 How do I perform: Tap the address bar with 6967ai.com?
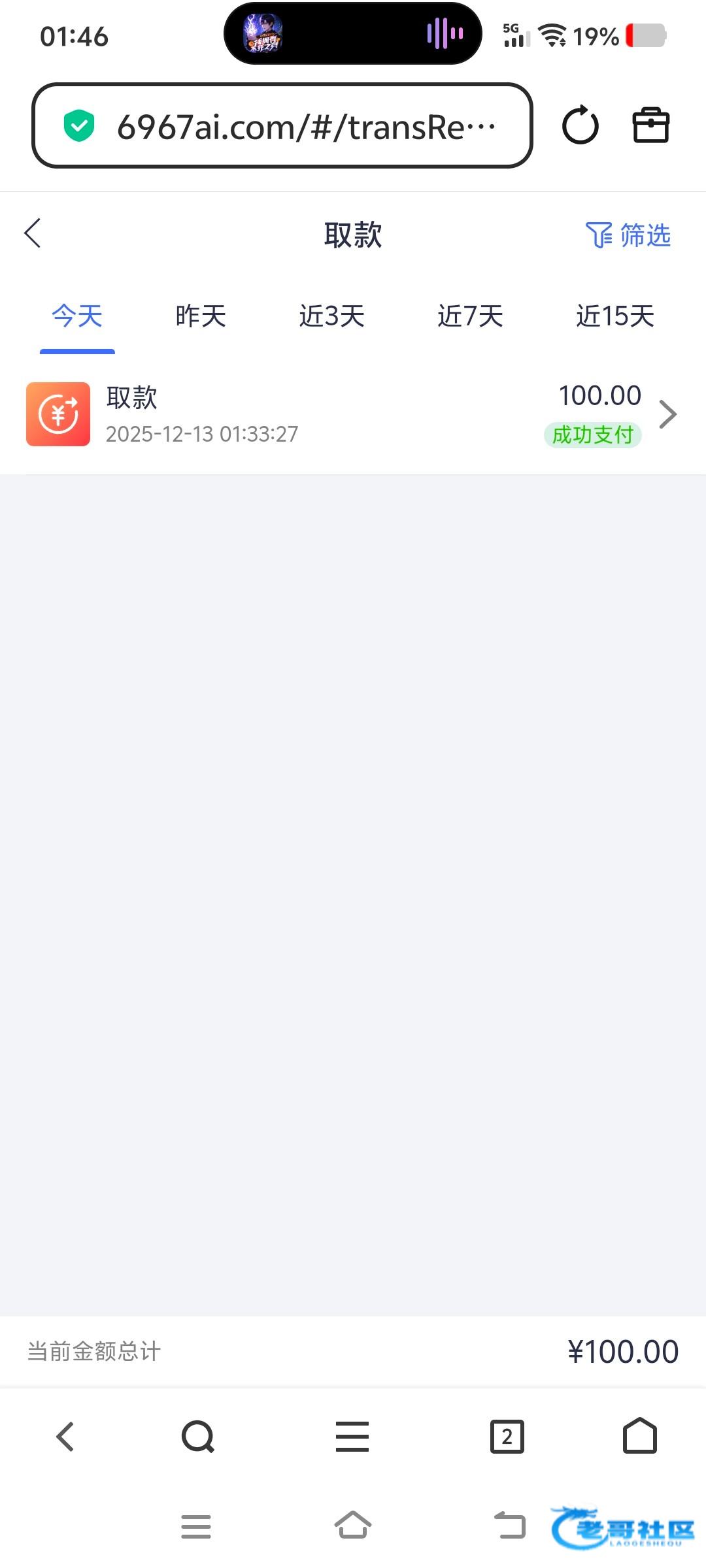(x=282, y=125)
